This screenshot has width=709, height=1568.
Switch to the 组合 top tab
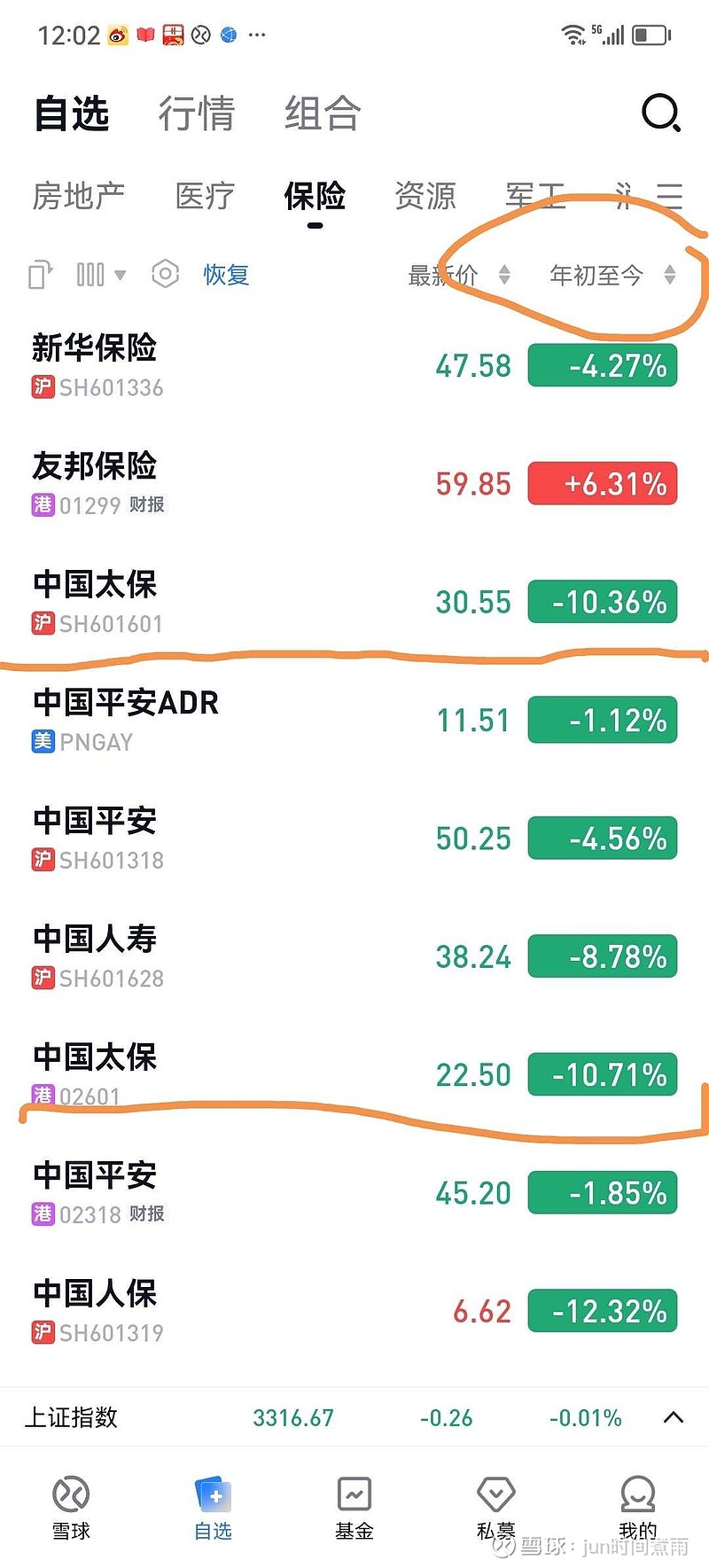point(323,113)
